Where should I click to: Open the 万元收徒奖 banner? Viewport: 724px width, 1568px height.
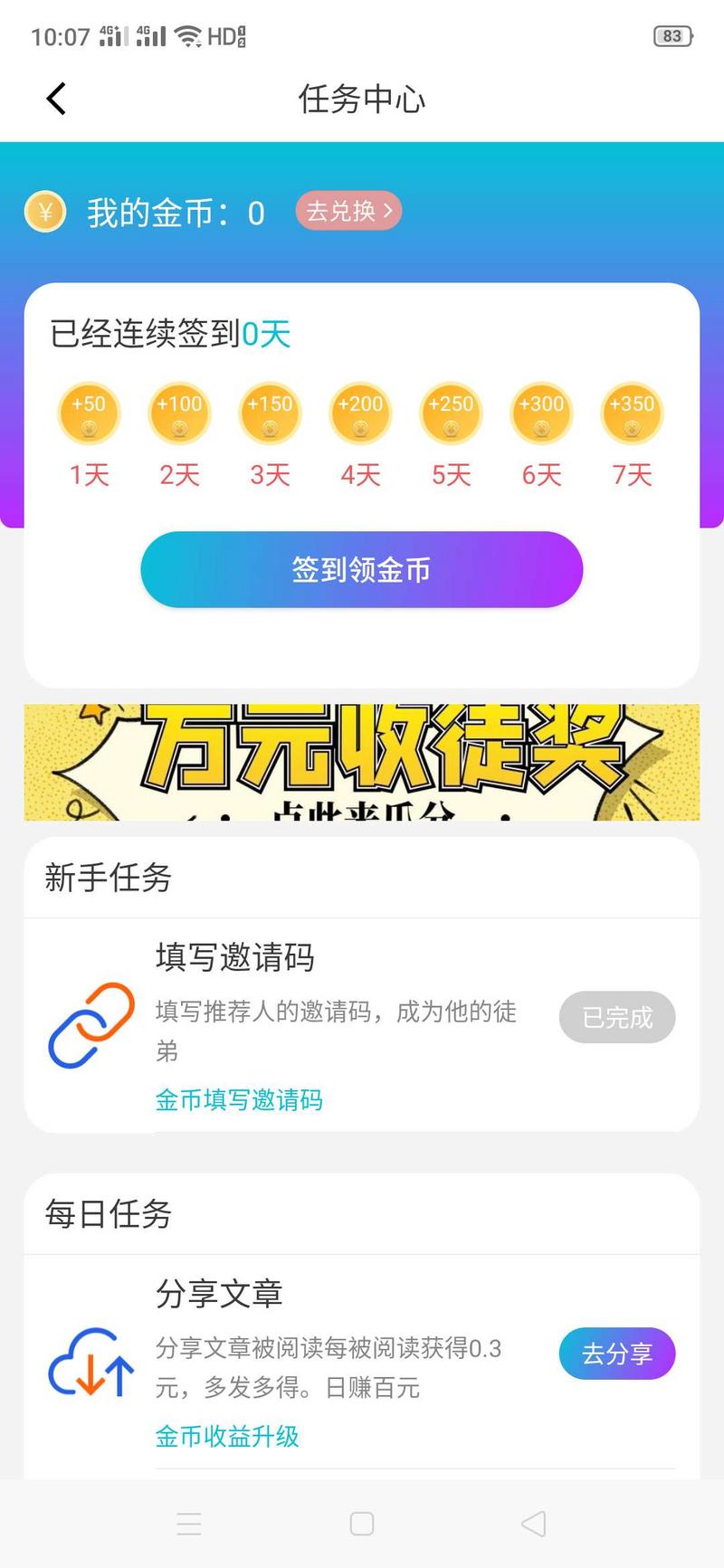361,762
